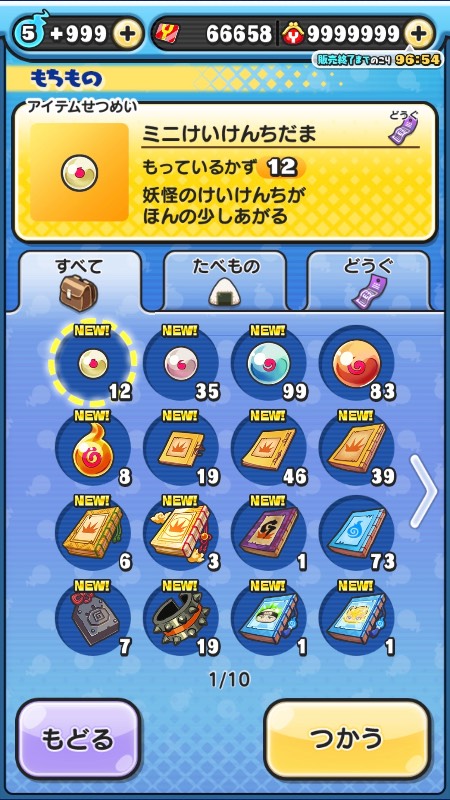
Task: Select the すべて tab
Action: click(80, 281)
